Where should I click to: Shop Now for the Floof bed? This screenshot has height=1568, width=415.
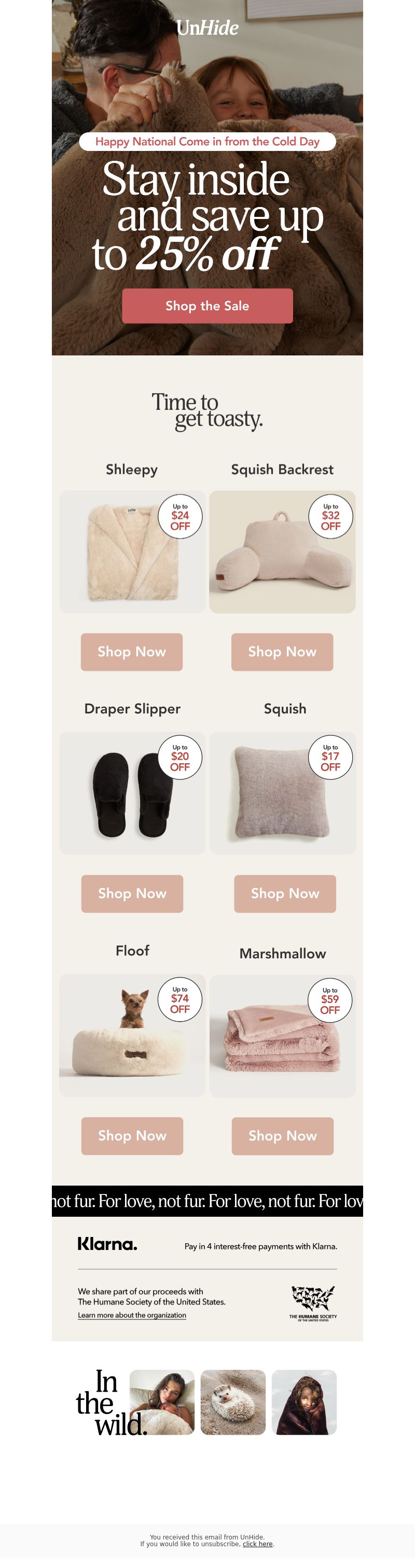(x=132, y=1135)
